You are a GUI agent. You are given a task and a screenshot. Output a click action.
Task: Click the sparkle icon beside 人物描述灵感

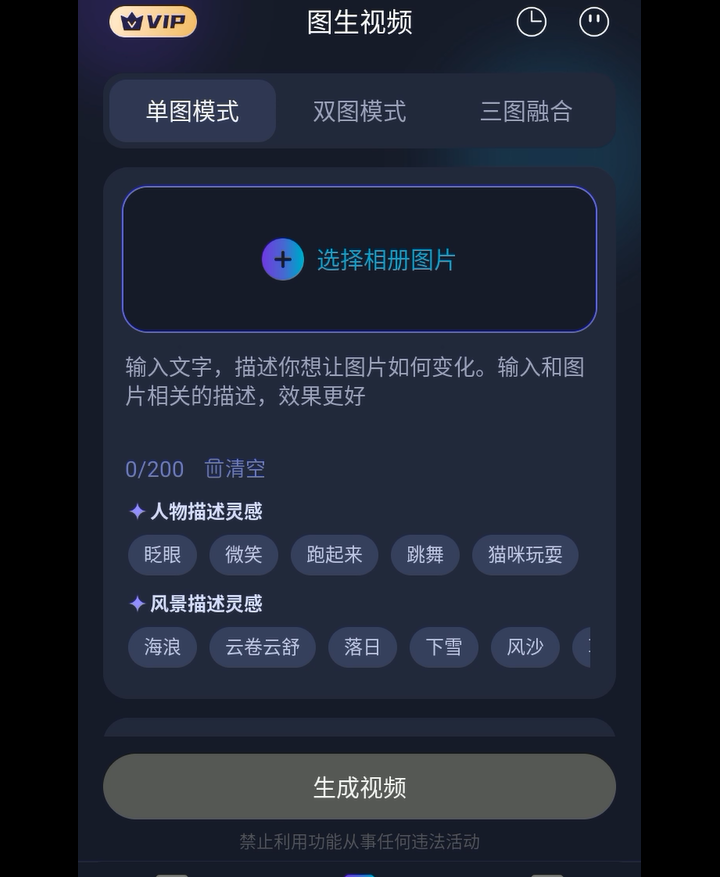click(134, 512)
